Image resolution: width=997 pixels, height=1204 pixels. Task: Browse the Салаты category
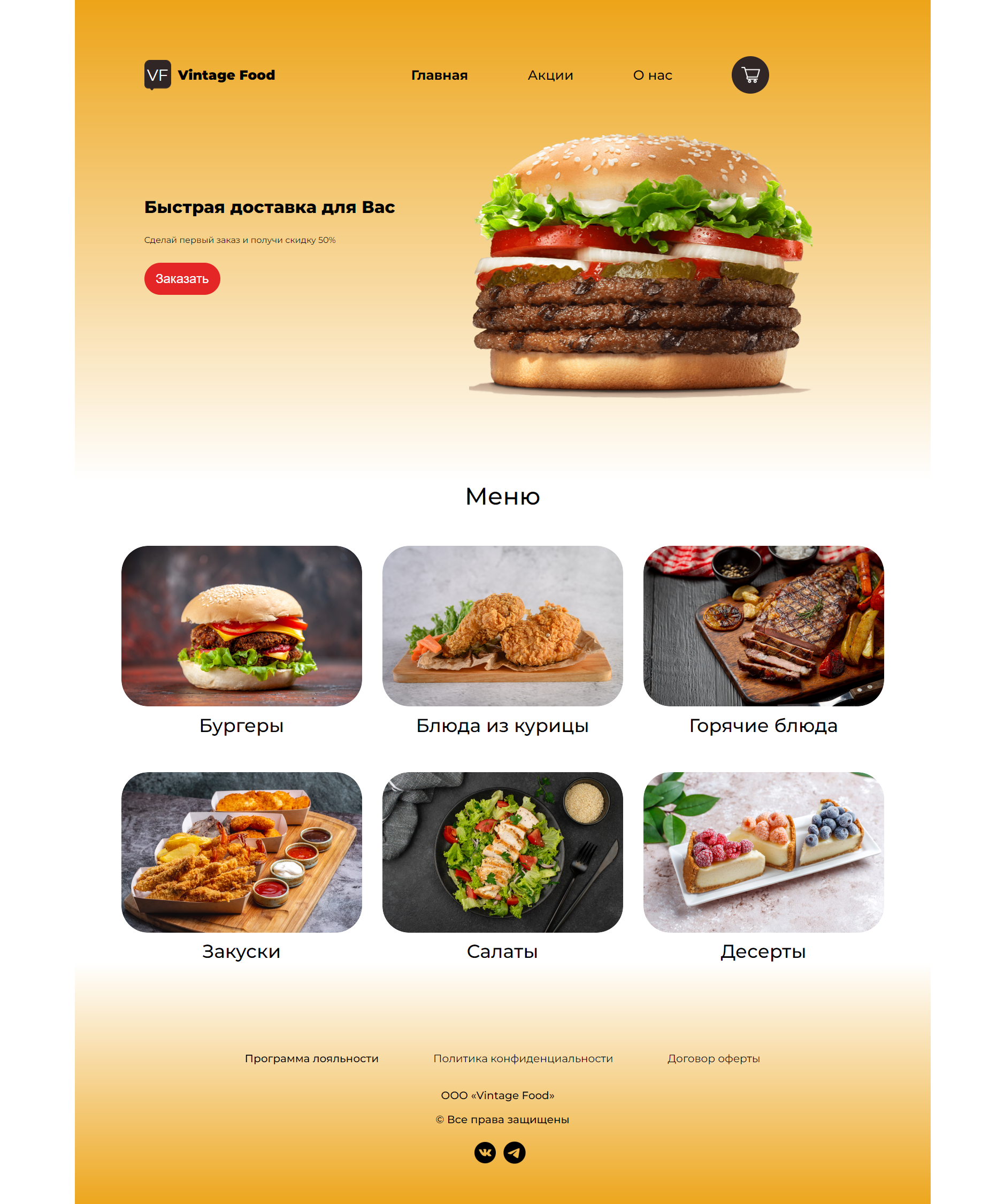[502, 851]
